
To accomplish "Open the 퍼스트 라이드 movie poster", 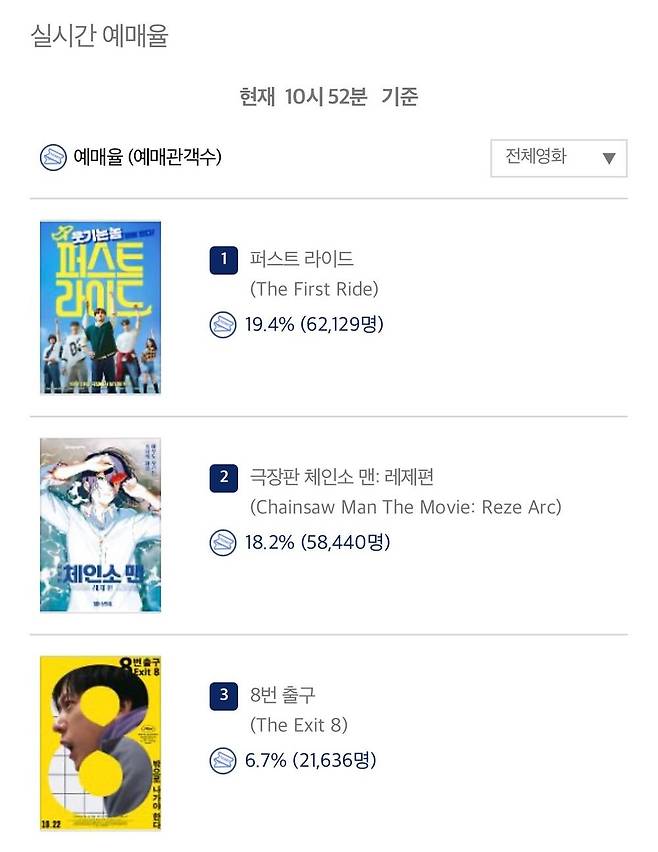I will [100, 307].
